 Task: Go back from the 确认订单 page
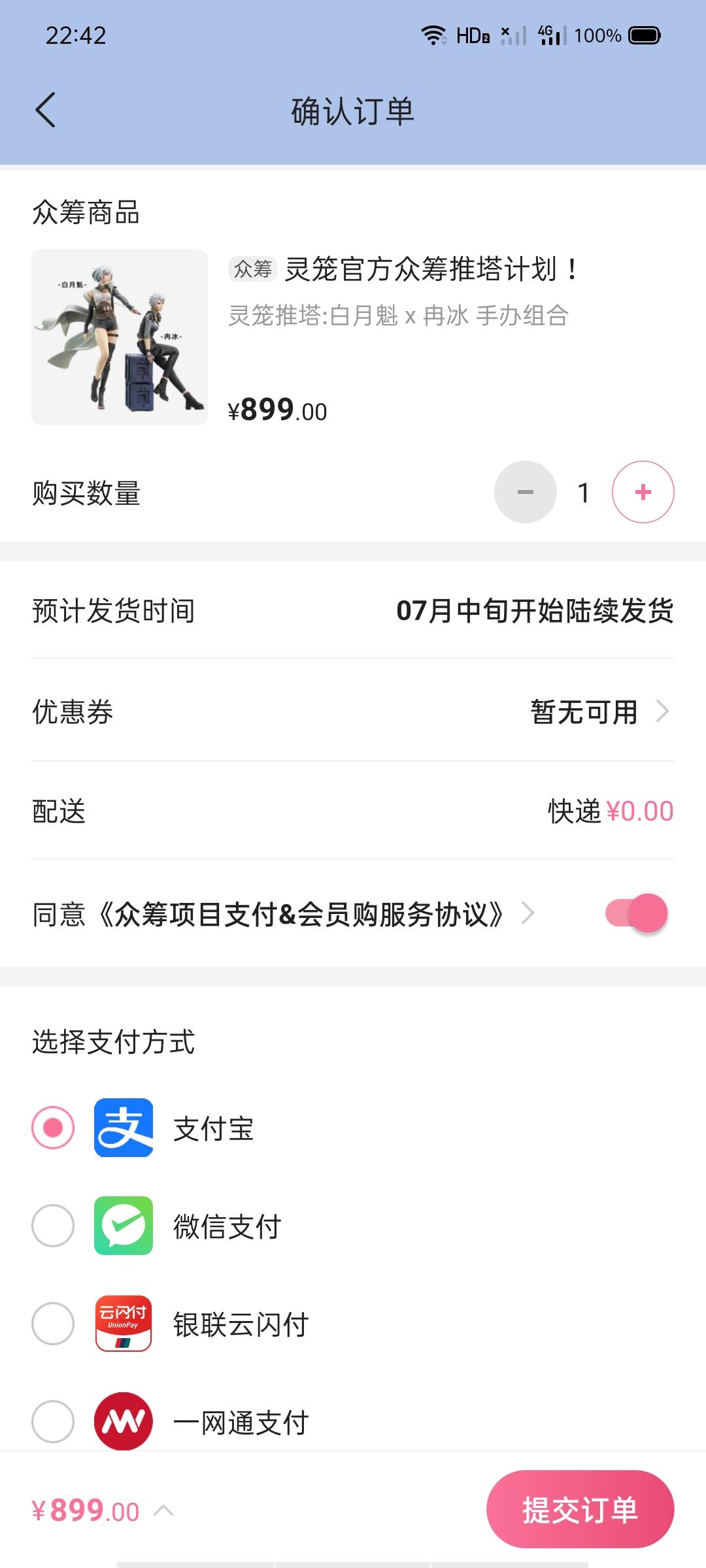[x=45, y=110]
